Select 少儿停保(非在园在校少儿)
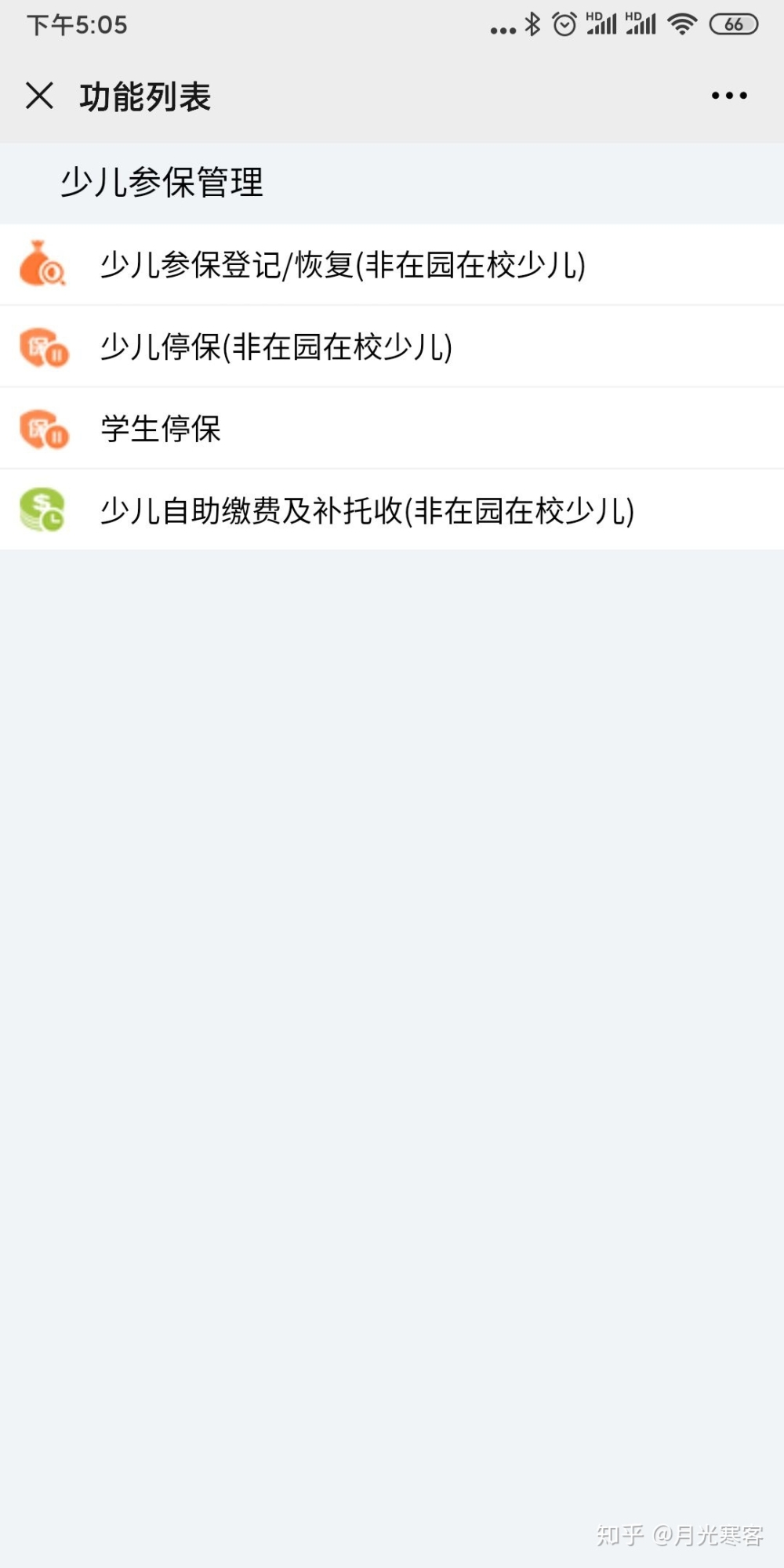784x1568 pixels. point(392,347)
